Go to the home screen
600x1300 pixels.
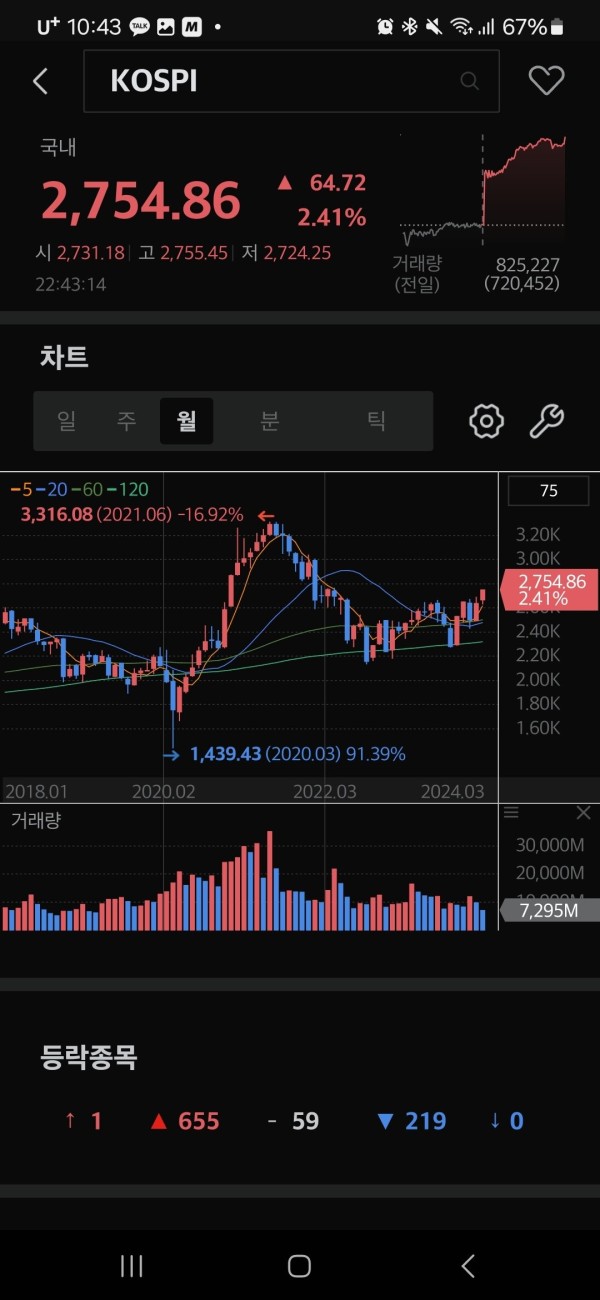tap(299, 1266)
